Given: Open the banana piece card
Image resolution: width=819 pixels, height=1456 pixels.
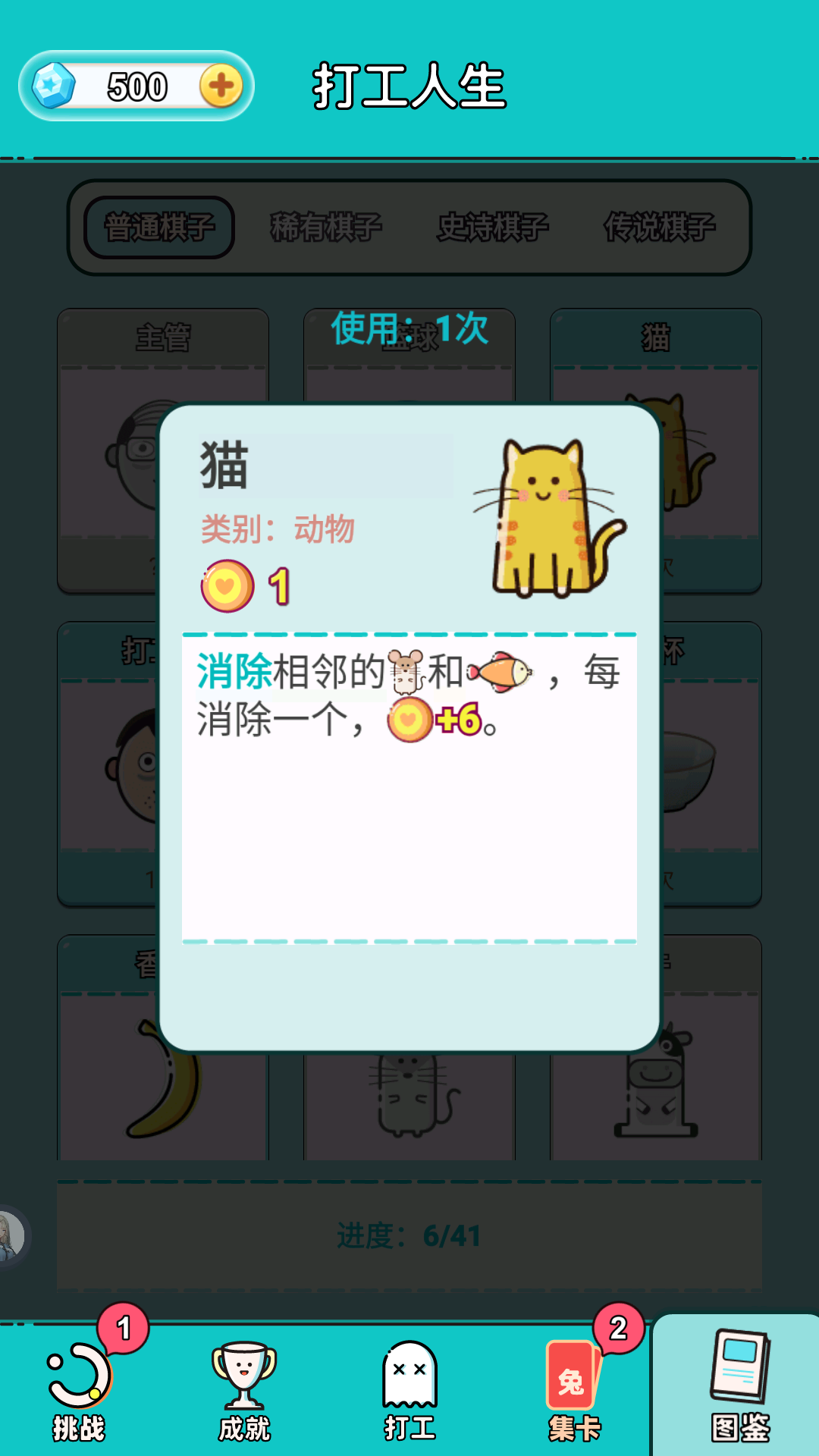Looking at the screenshot, I should click(x=106, y=1077).
